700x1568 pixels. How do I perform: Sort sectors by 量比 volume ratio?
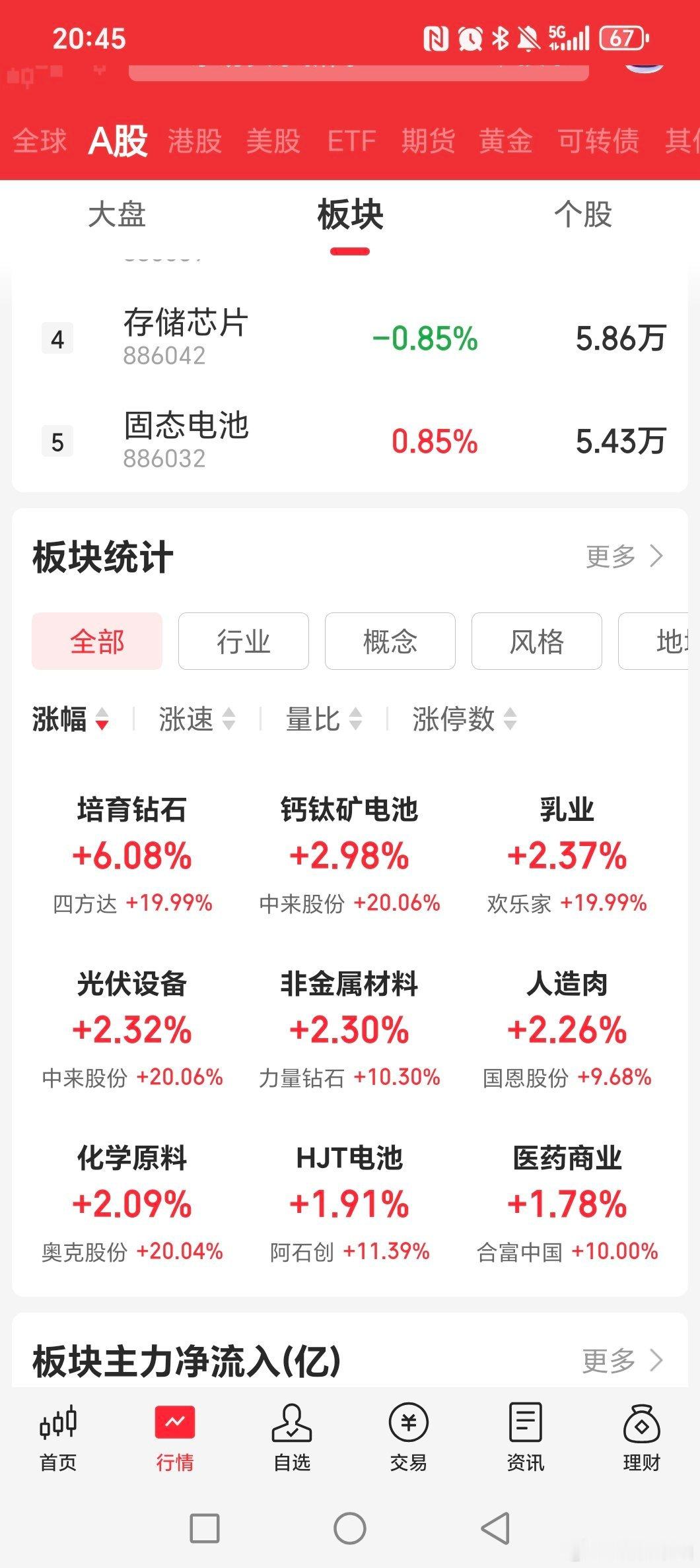(x=324, y=720)
